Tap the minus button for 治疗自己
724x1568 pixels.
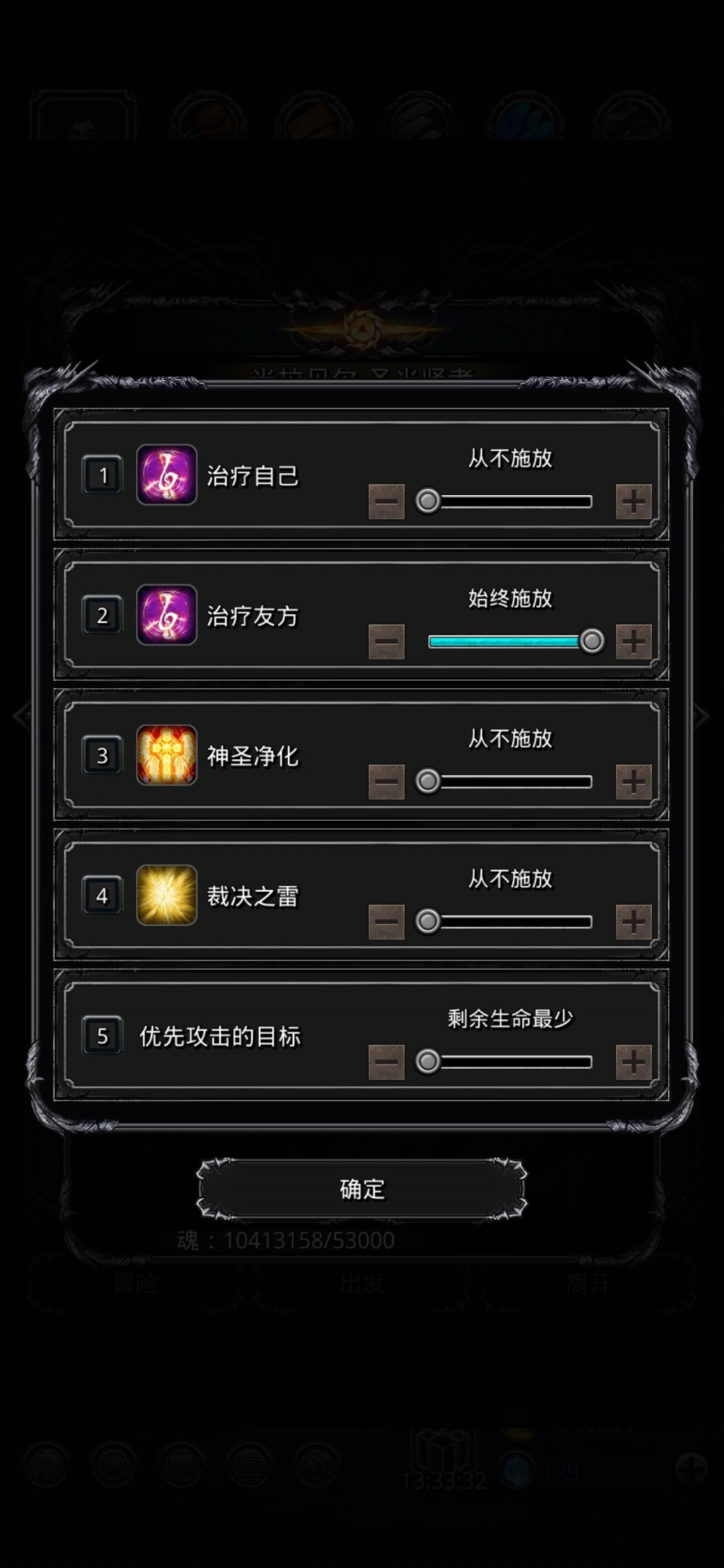[386, 502]
